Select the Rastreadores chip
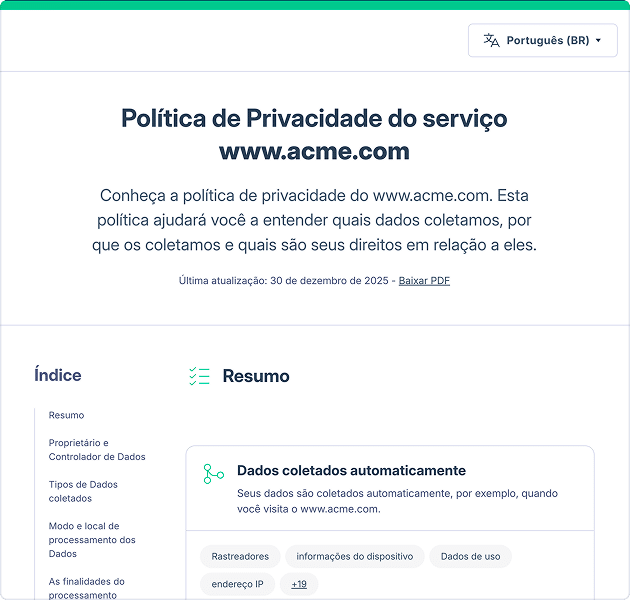630x600 pixels. pos(239,557)
